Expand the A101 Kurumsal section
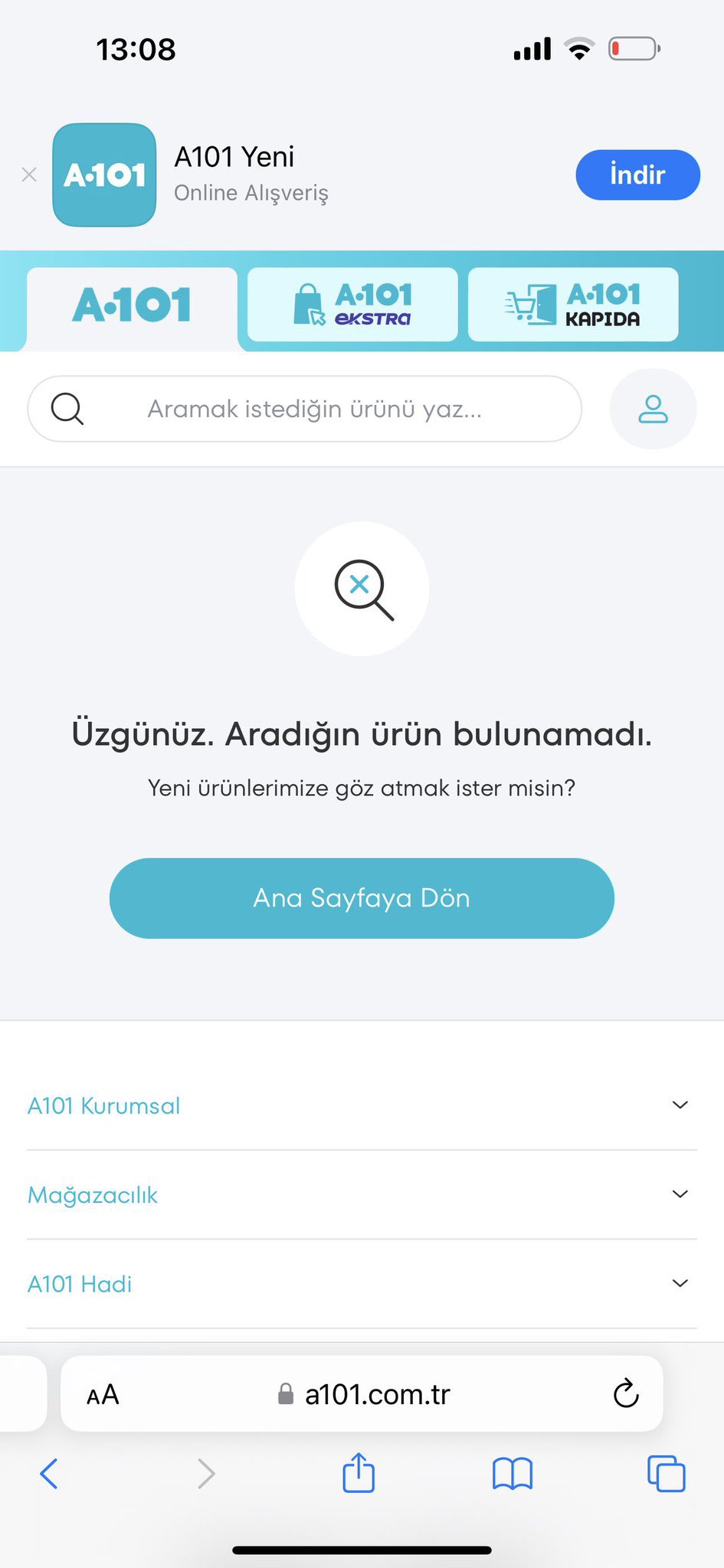This screenshot has height=1568, width=724. 362,1106
